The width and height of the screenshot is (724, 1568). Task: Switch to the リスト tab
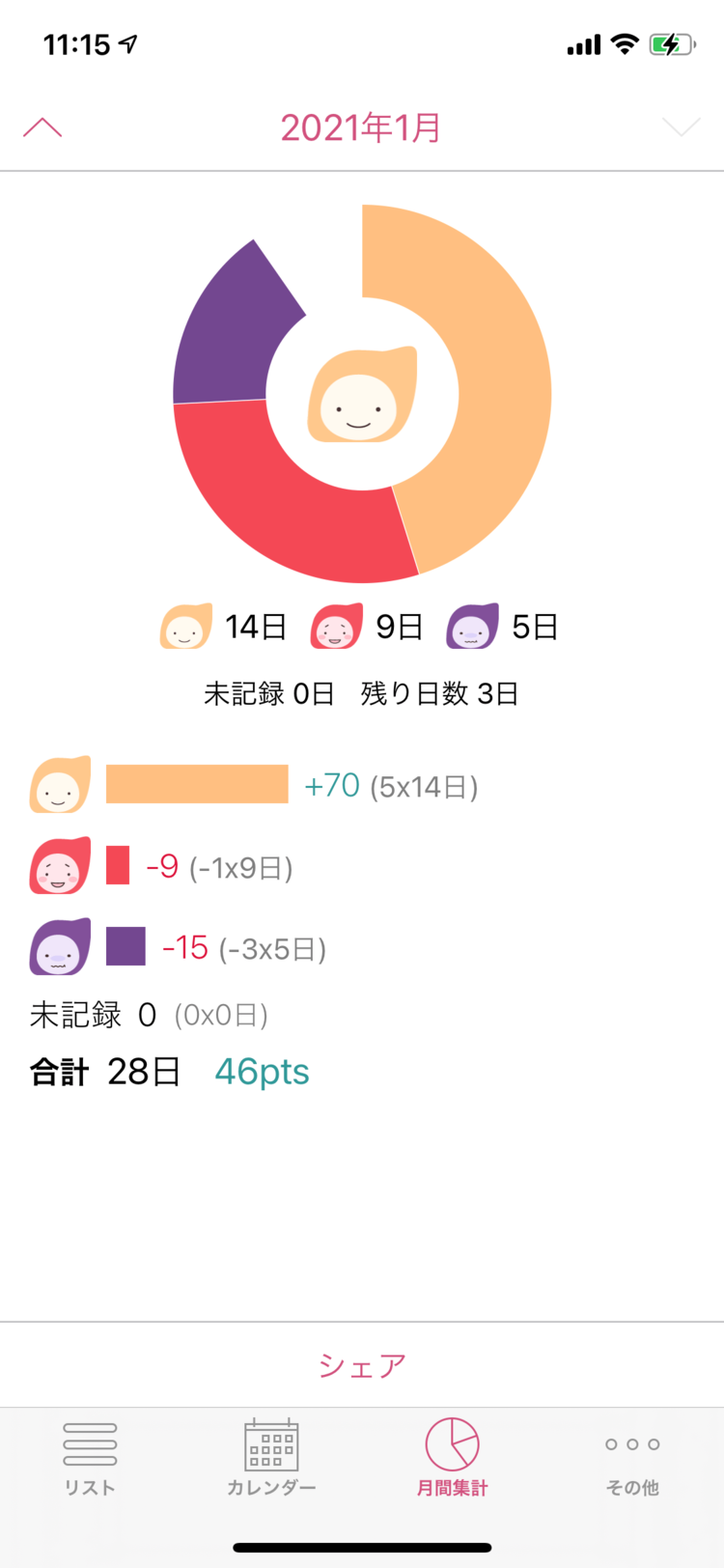[x=90, y=1458]
